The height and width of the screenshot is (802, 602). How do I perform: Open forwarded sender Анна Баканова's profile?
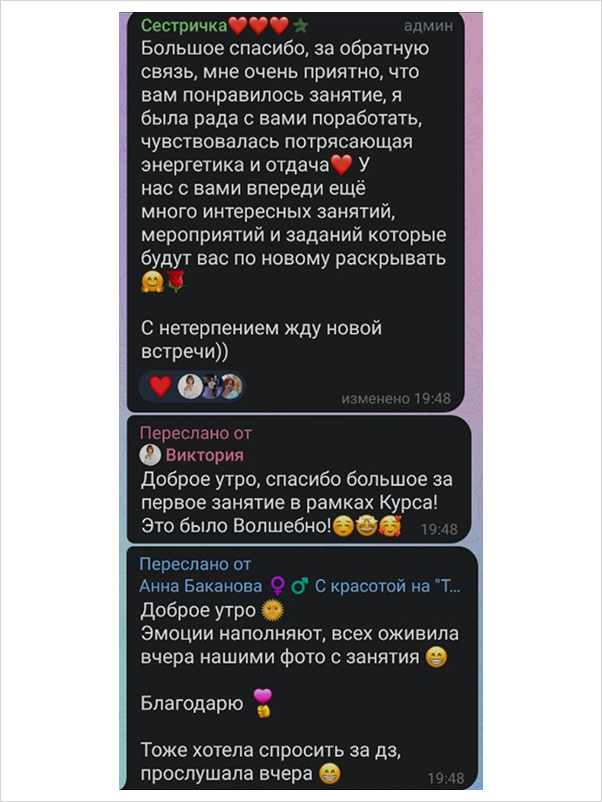(x=200, y=586)
